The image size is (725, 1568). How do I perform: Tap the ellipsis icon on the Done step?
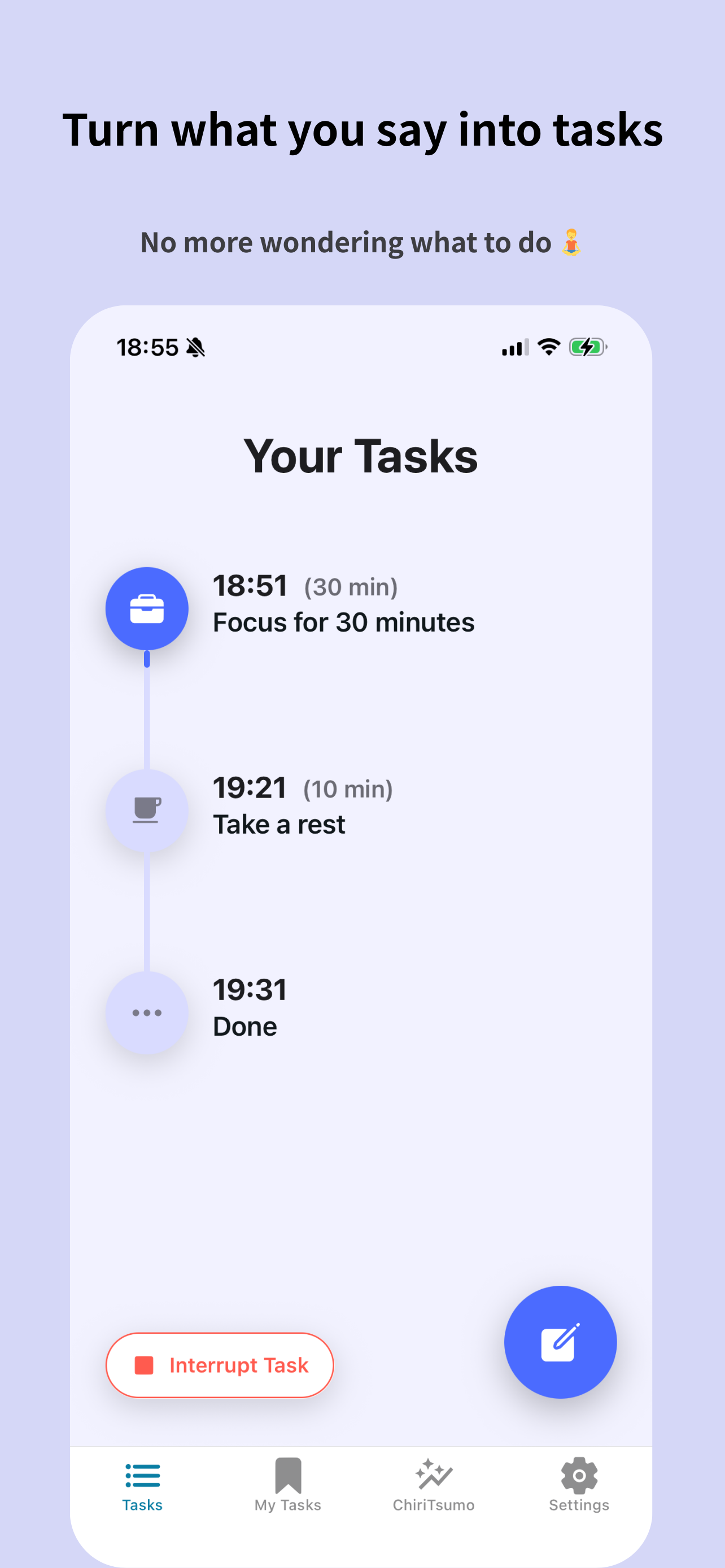coord(147,1012)
